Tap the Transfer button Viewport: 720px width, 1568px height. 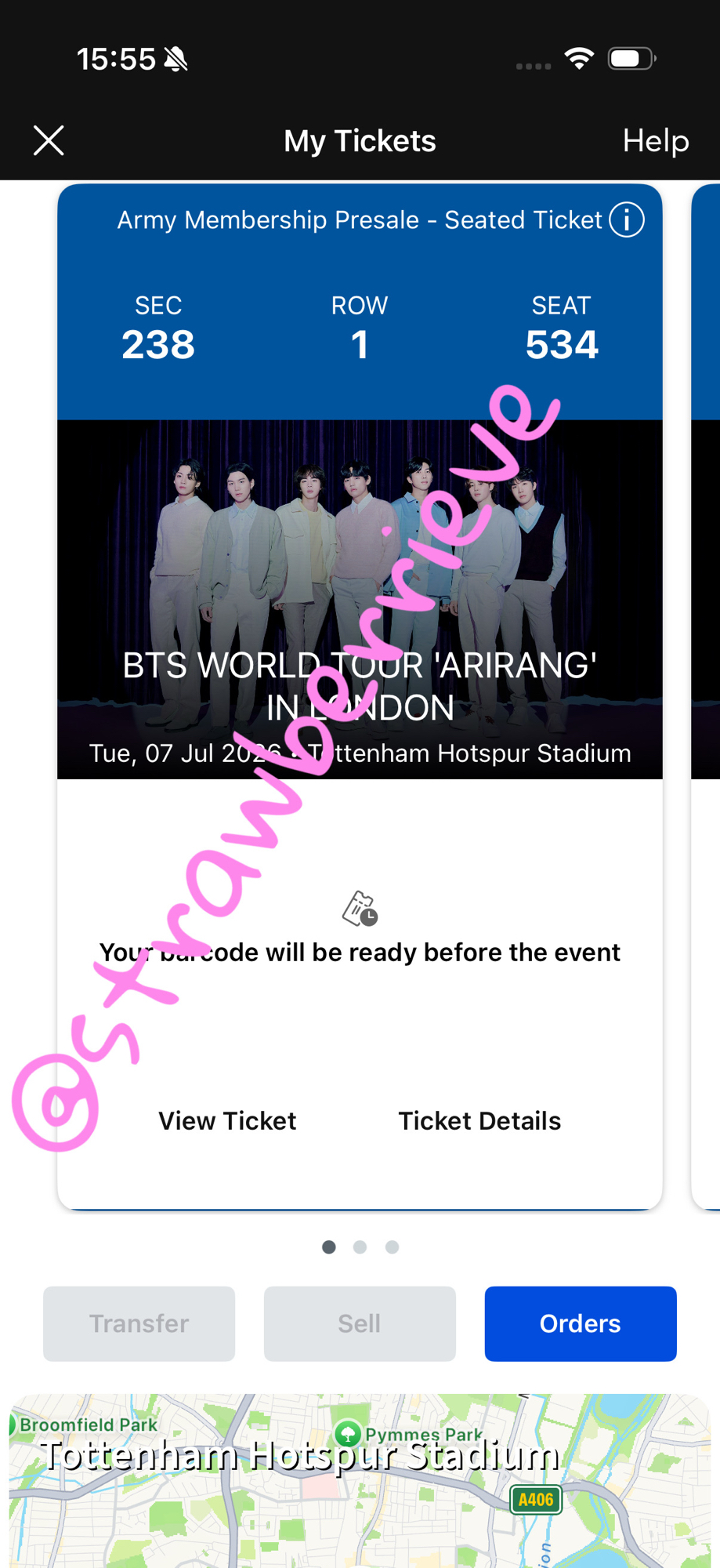click(x=139, y=1323)
